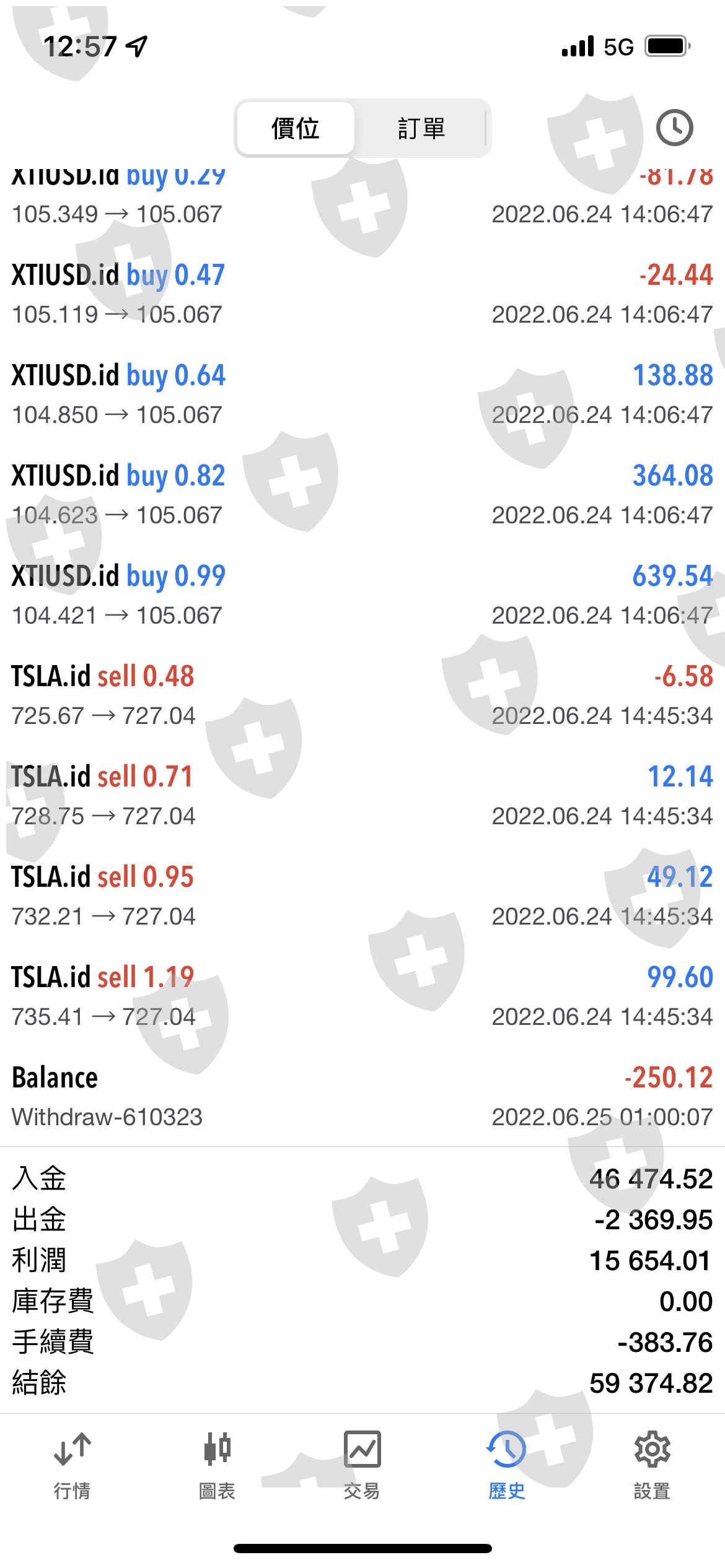
Task: Expand the TSLA.id sell 1.19 position
Action: point(362,996)
